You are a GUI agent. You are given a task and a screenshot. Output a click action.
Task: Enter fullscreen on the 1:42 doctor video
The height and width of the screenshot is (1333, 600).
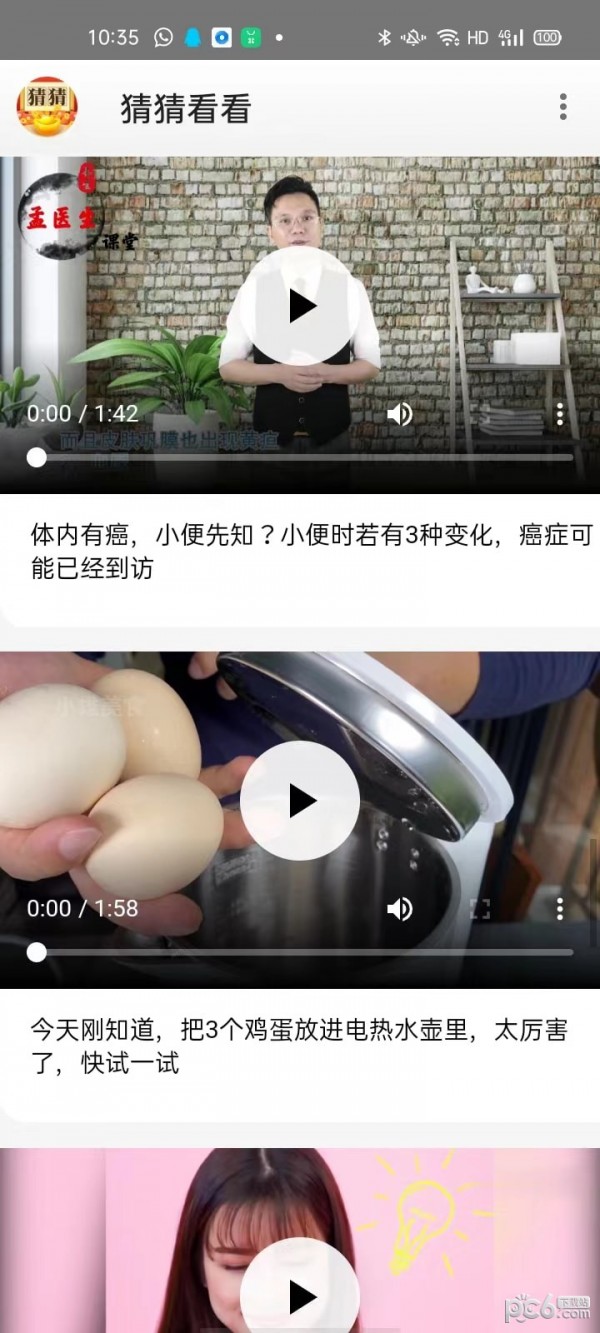coord(480,414)
